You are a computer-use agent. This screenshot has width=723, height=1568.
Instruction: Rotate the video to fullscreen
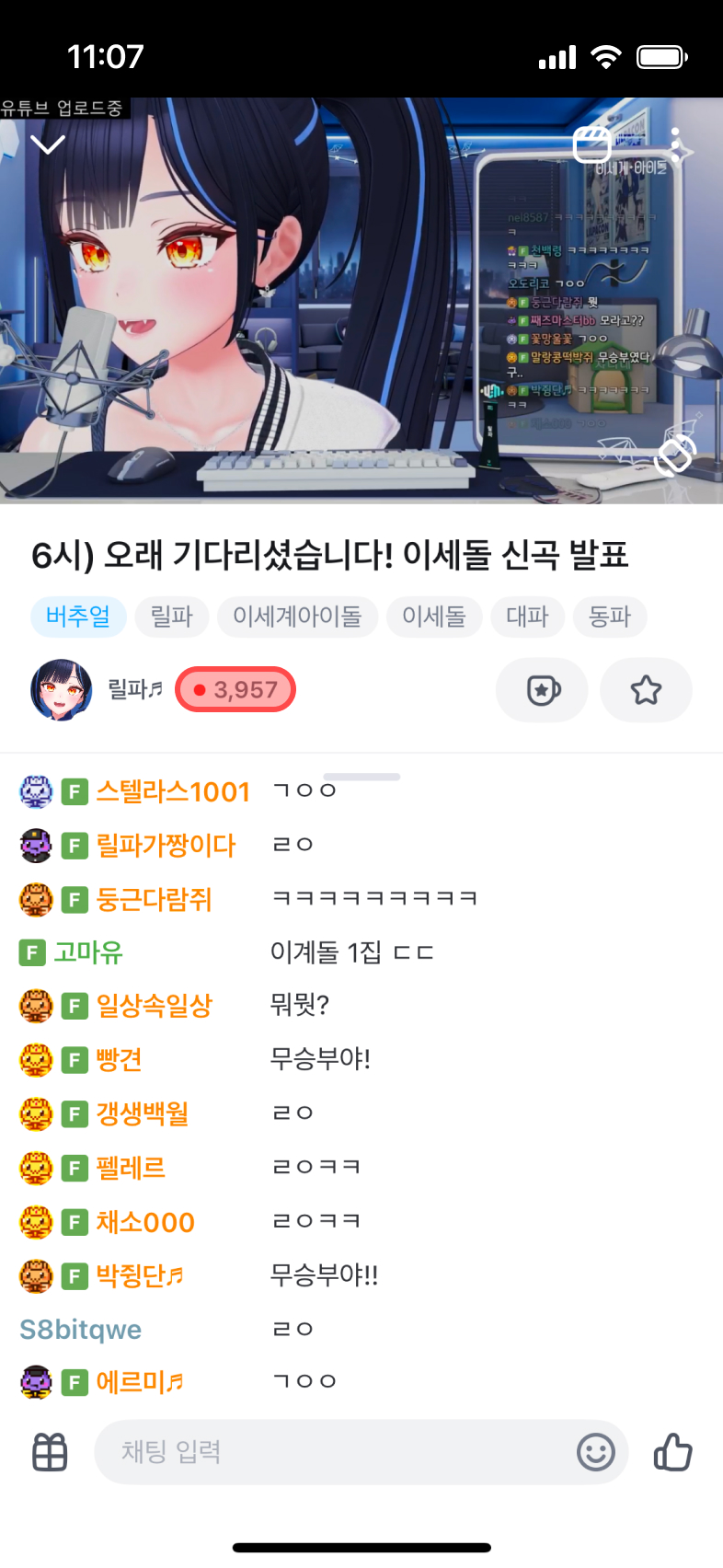click(x=676, y=454)
